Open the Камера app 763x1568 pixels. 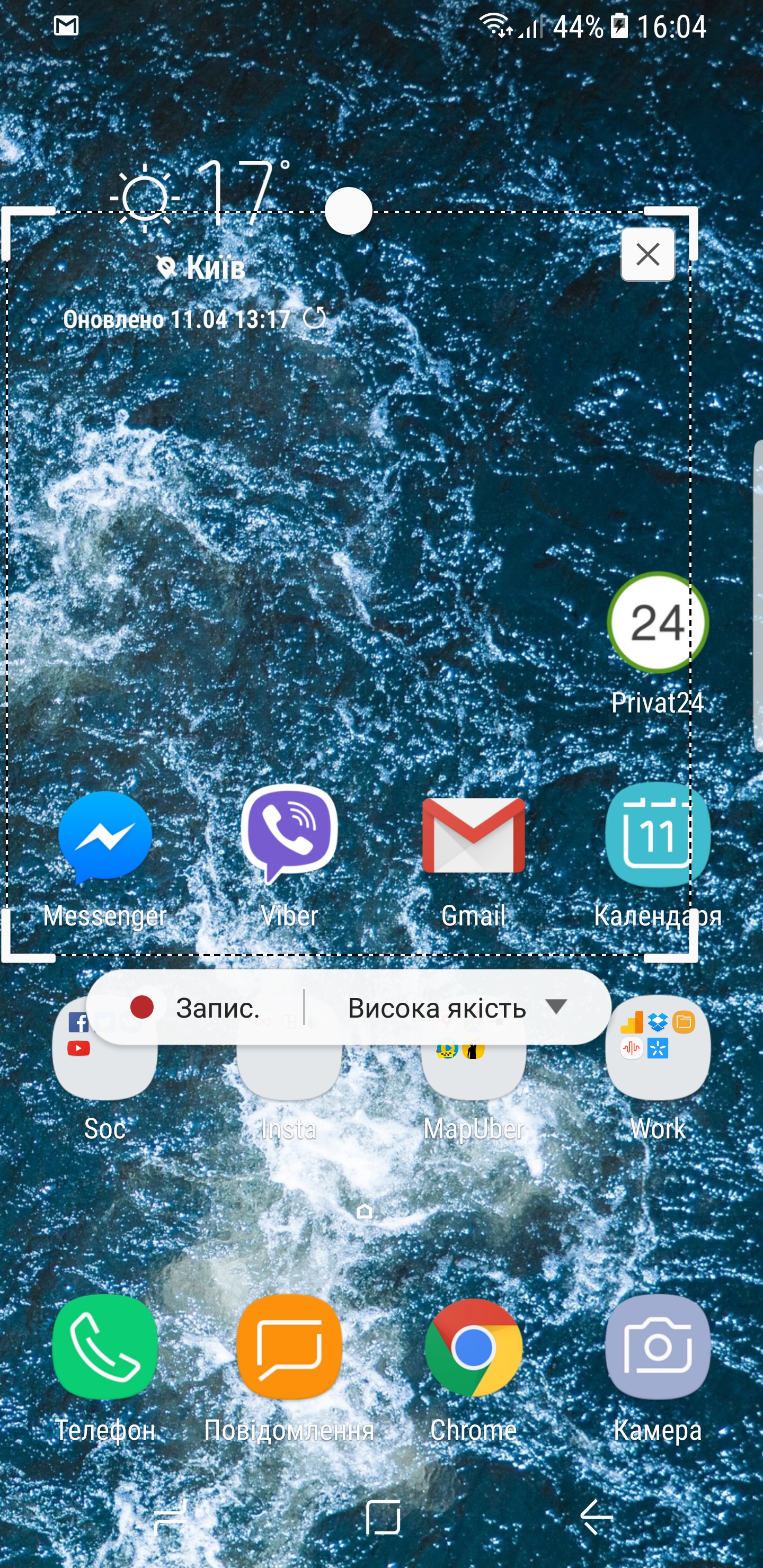[x=657, y=1347]
